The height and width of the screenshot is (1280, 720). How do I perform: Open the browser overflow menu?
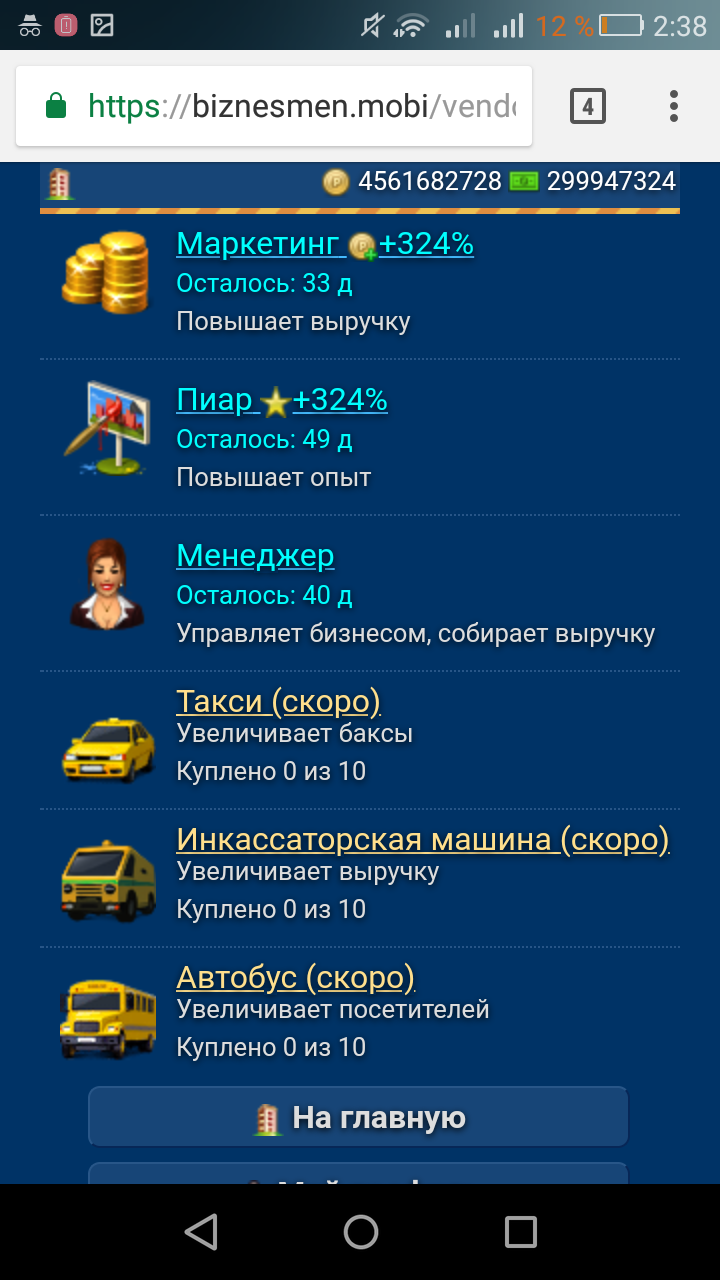pyautogui.click(x=674, y=106)
